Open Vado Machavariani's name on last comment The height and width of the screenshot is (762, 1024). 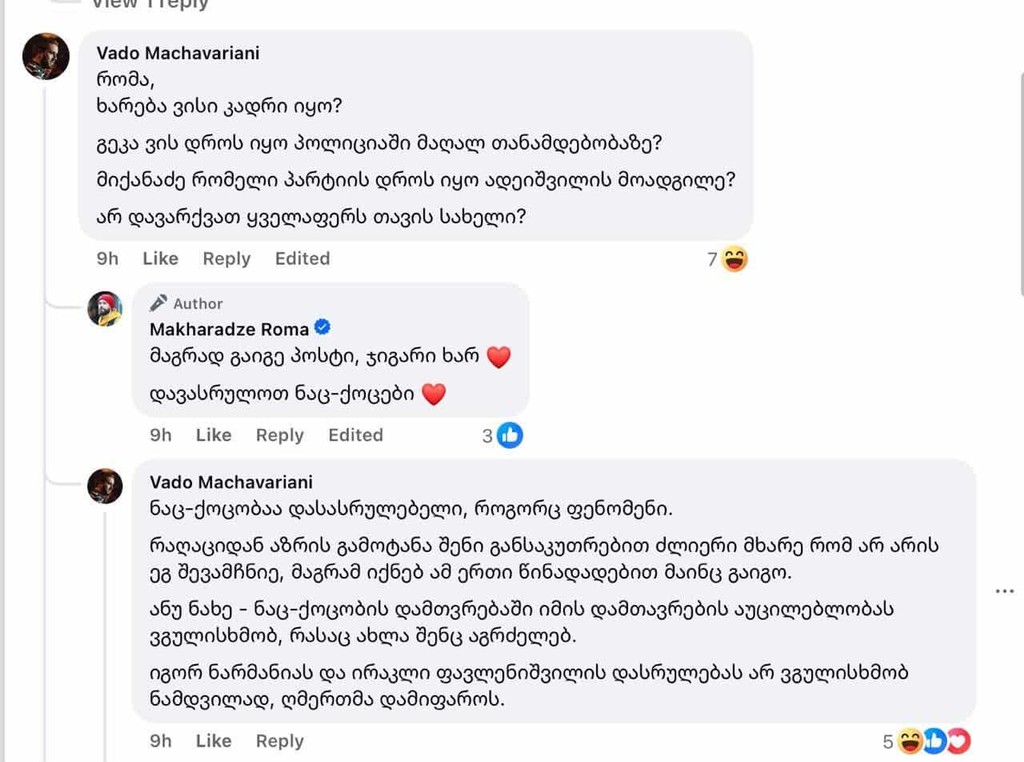(x=231, y=482)
